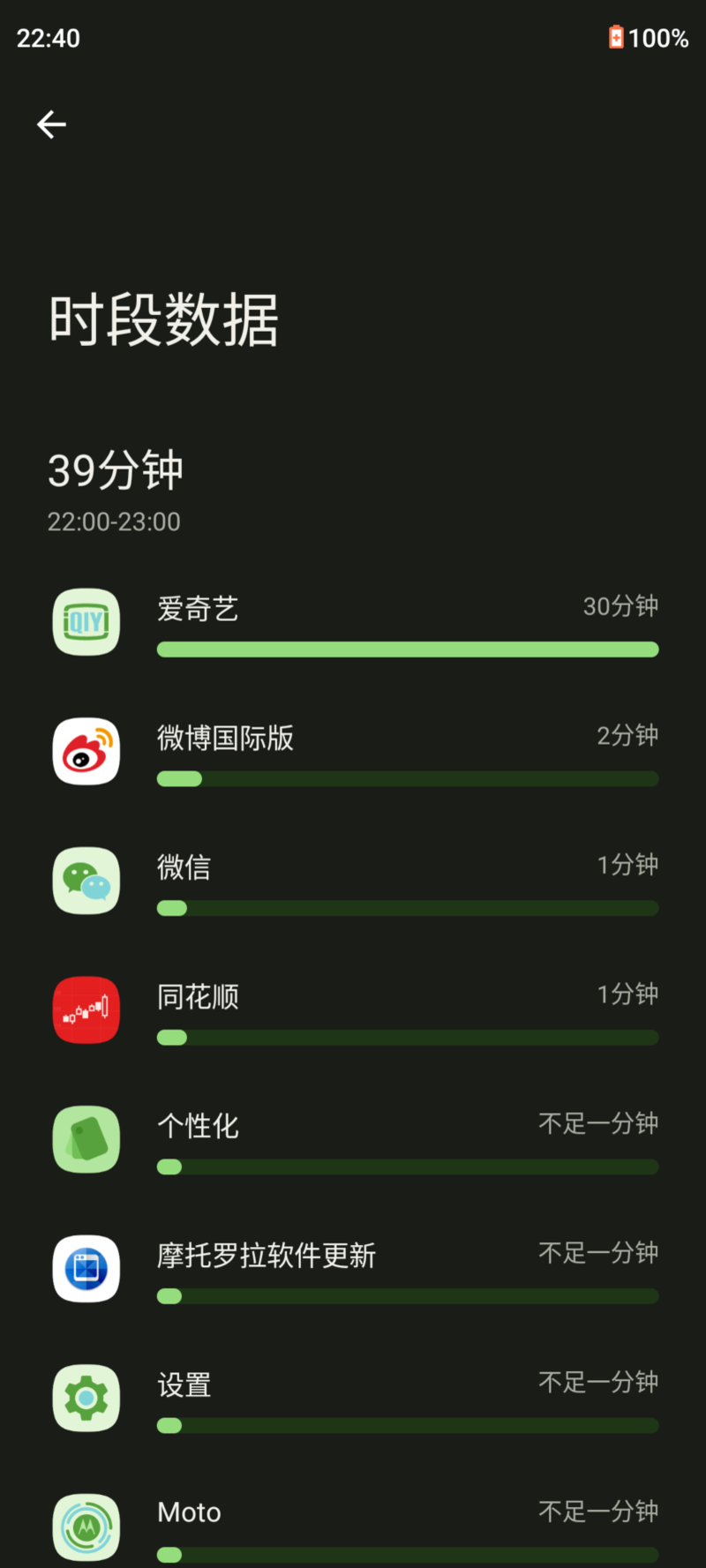Select the 微信 app row
Screen dimensions: 706x1568
(x=353, y=881)
